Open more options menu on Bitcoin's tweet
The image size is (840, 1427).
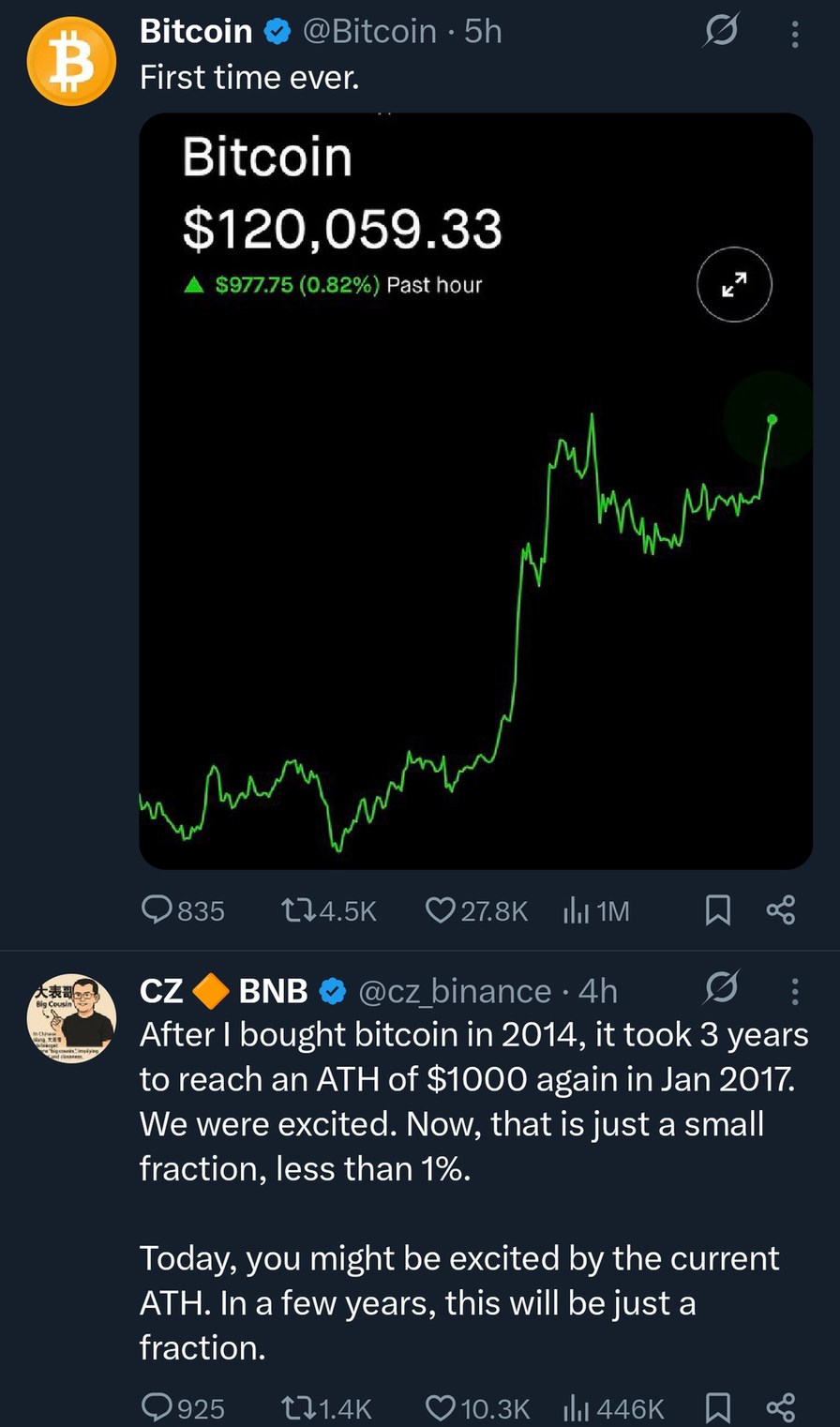[x=794, y=34]
